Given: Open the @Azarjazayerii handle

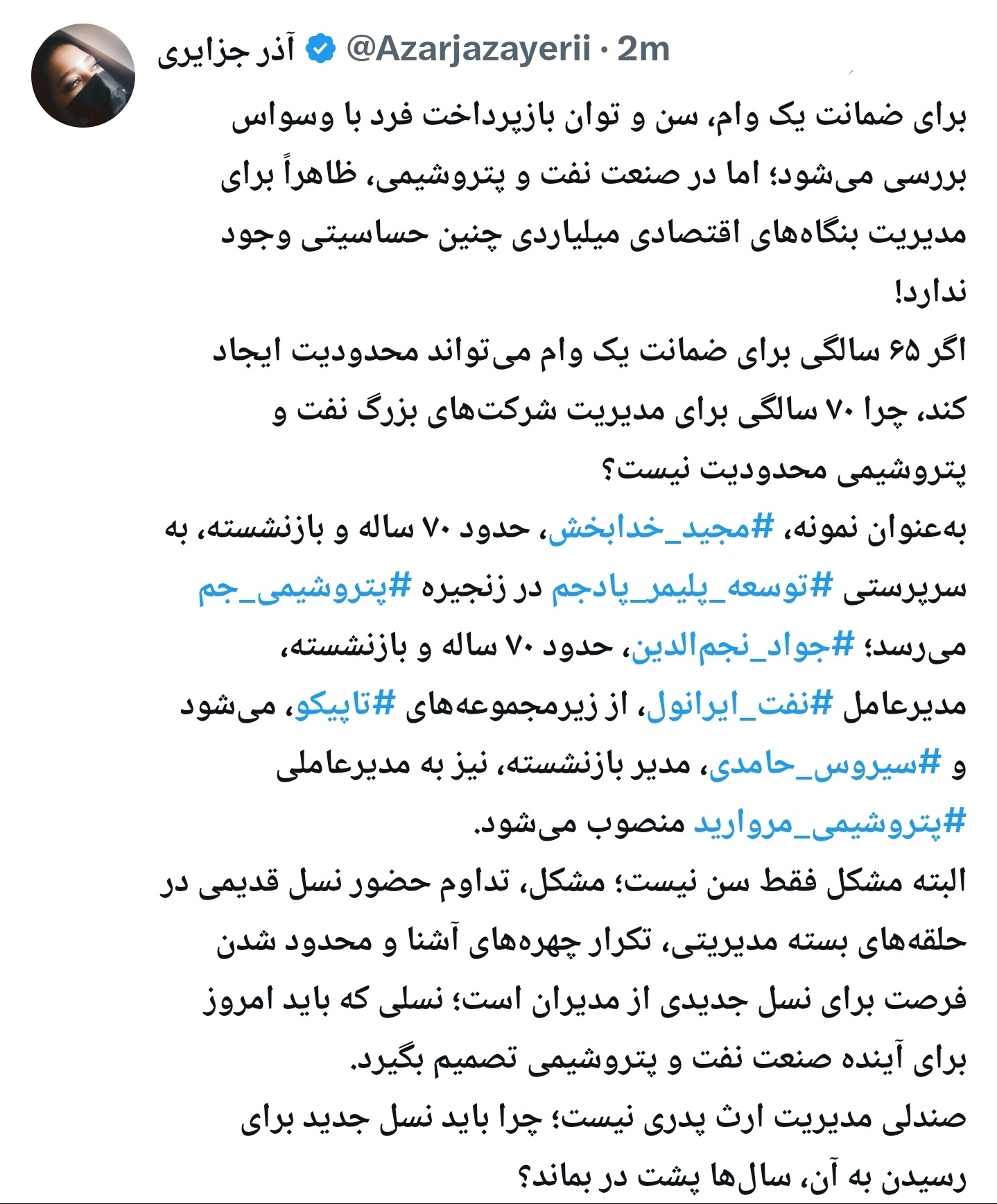Looking at the screenshot, I should 468,49.
